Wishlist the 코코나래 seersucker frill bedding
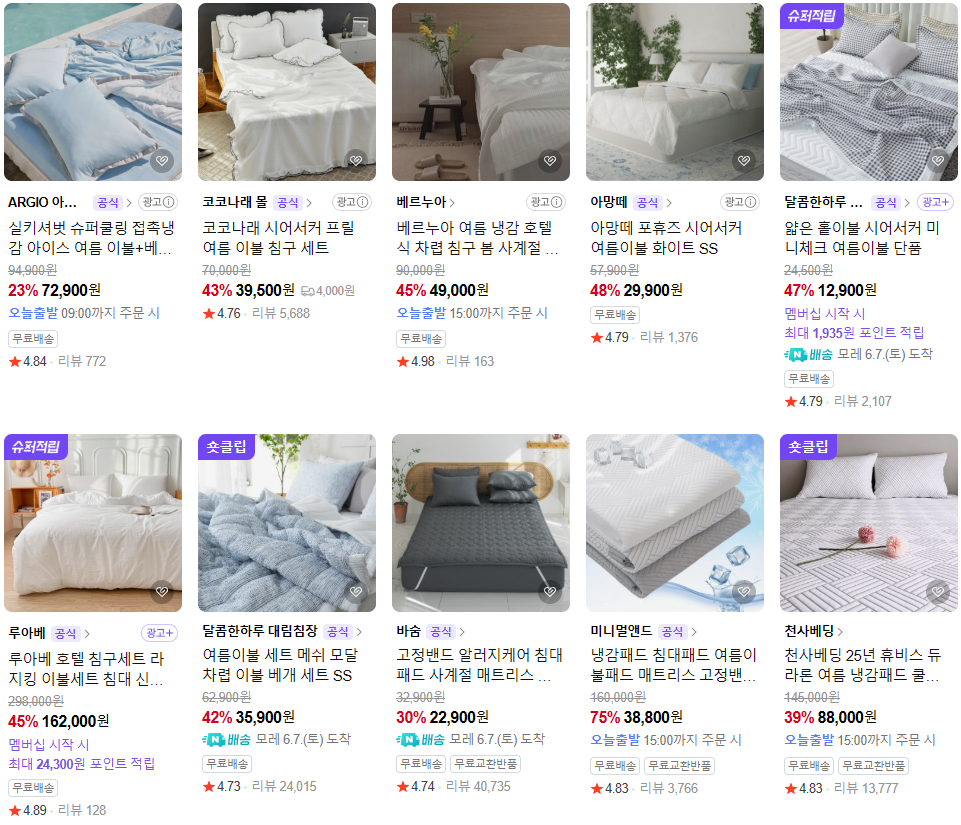 coord(355,160)
